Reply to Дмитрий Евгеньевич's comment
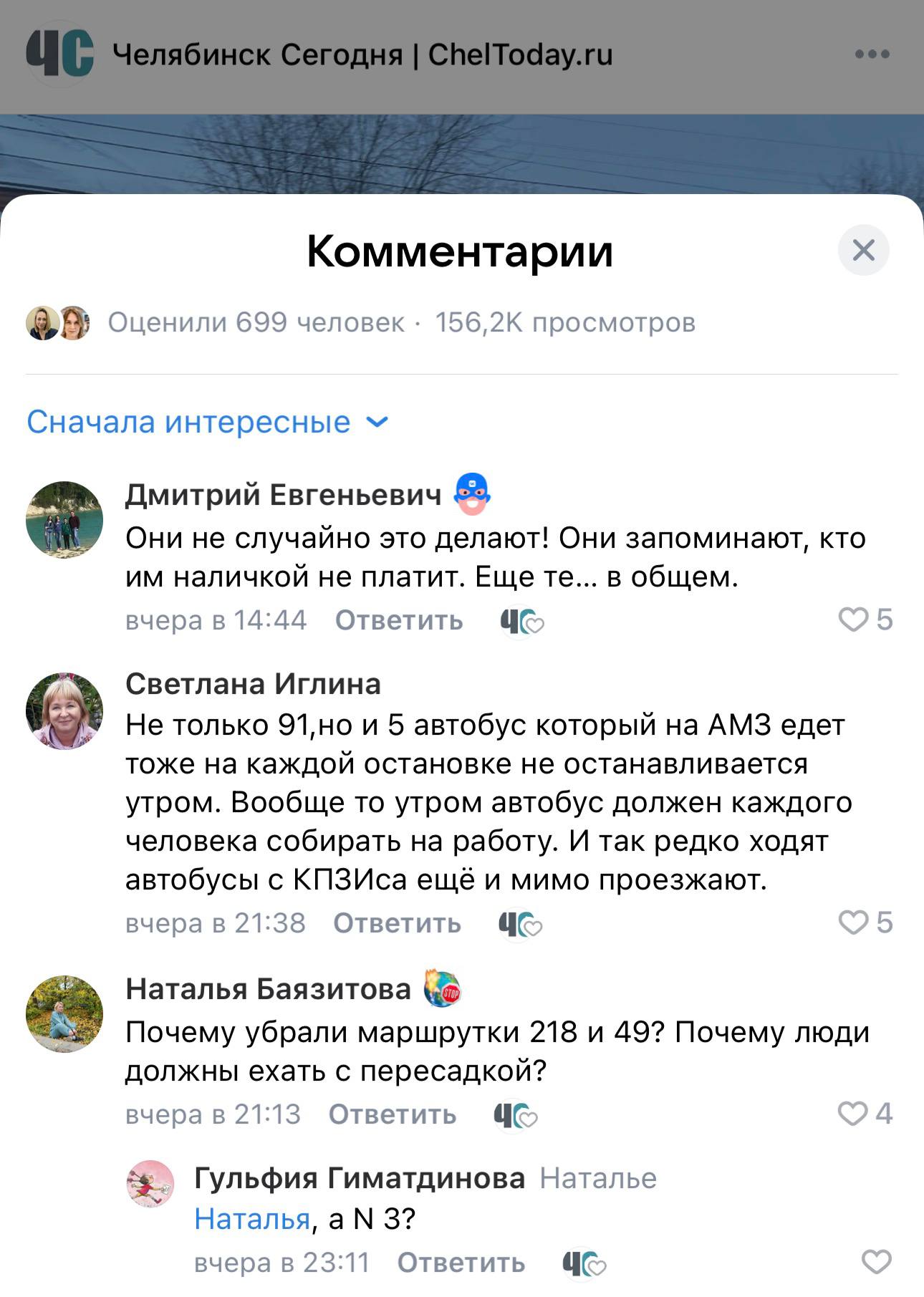Image resolution: width=924 pixels, height=1297 pixels. pyautogui.click(x=399, y=620)
